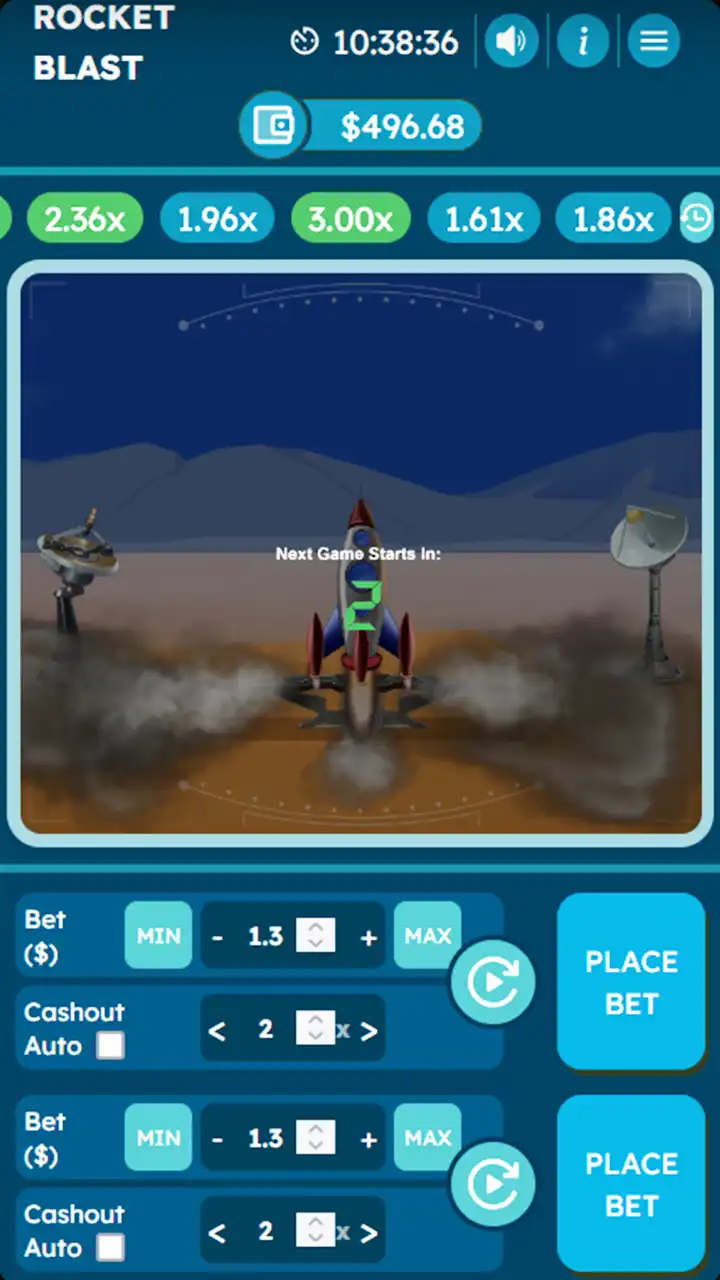This screenshot has width=720, height=1280.
Task: Open the round history clock icon
Action: point(697,218)
